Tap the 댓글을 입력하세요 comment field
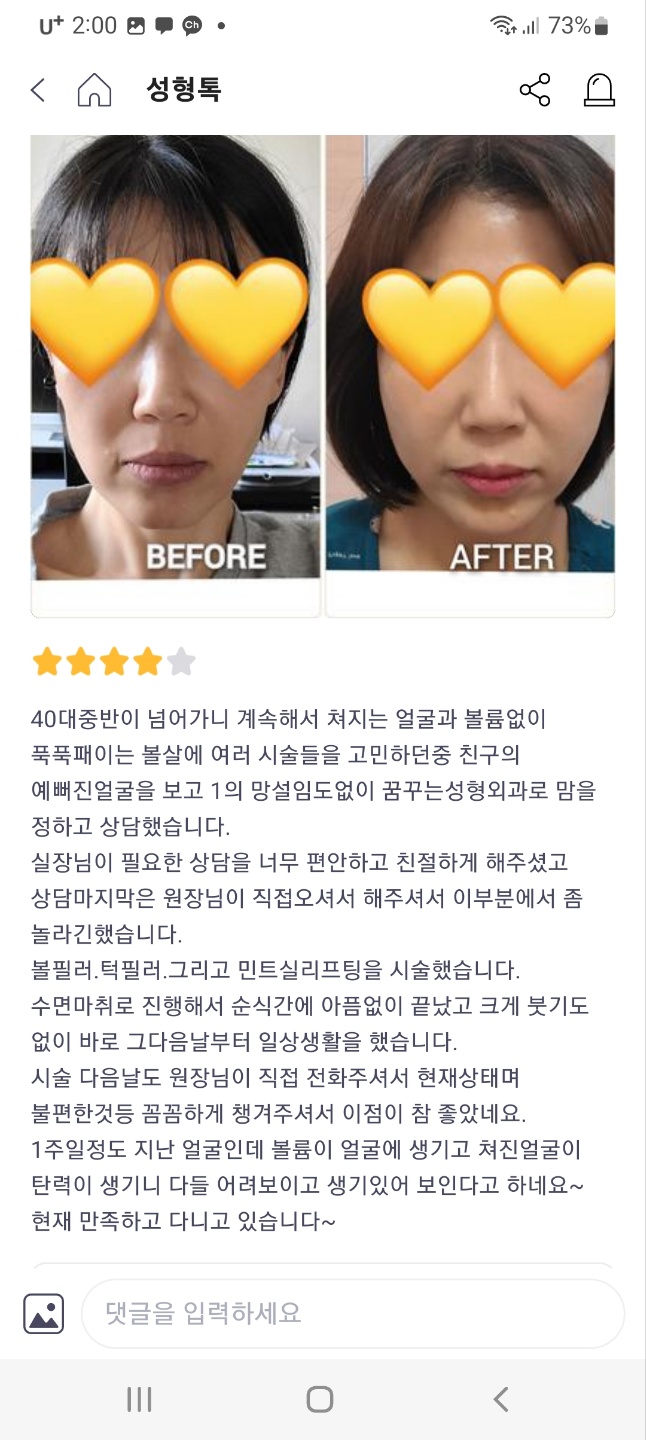The image size is (646, 1440). coord(352,1313)
